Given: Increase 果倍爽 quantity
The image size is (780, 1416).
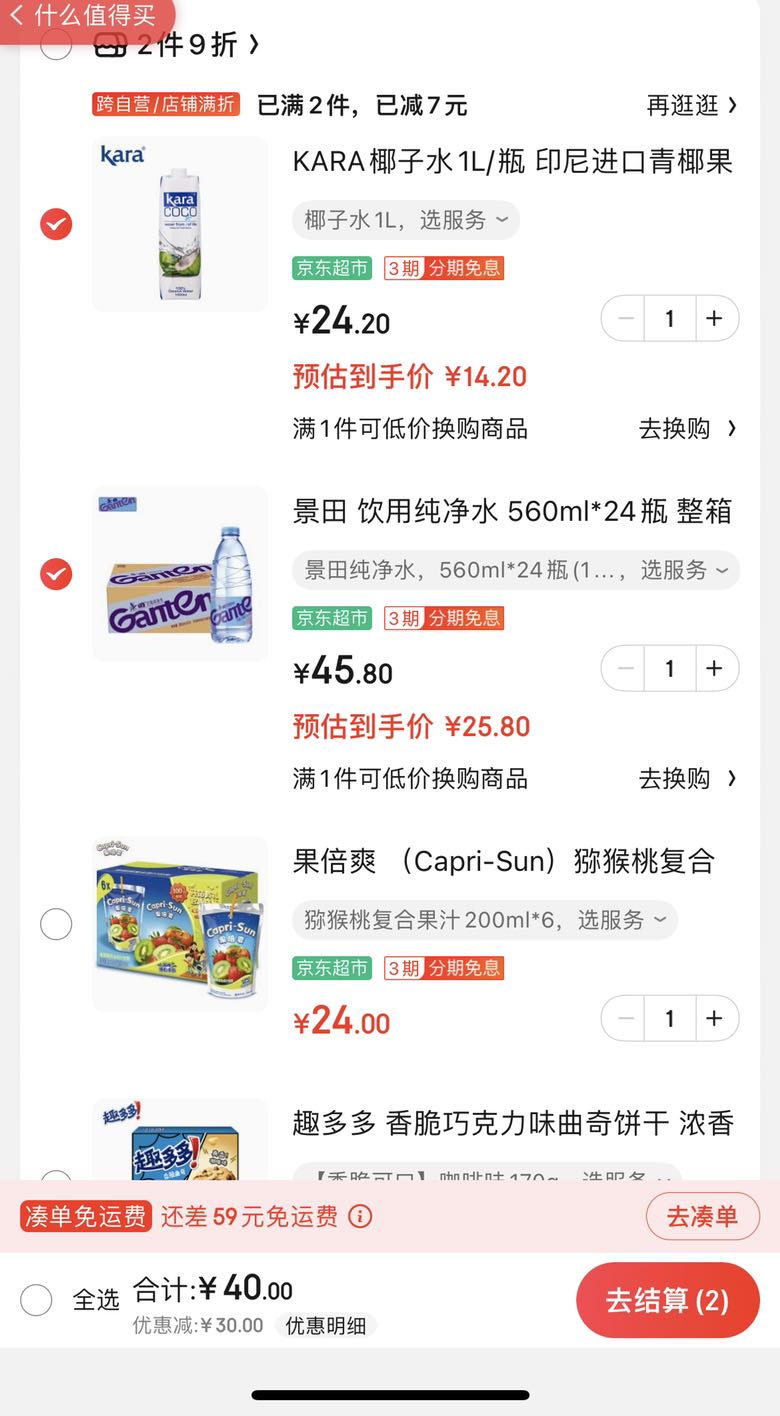Looking at the screenshot, I should [714, 1019].
